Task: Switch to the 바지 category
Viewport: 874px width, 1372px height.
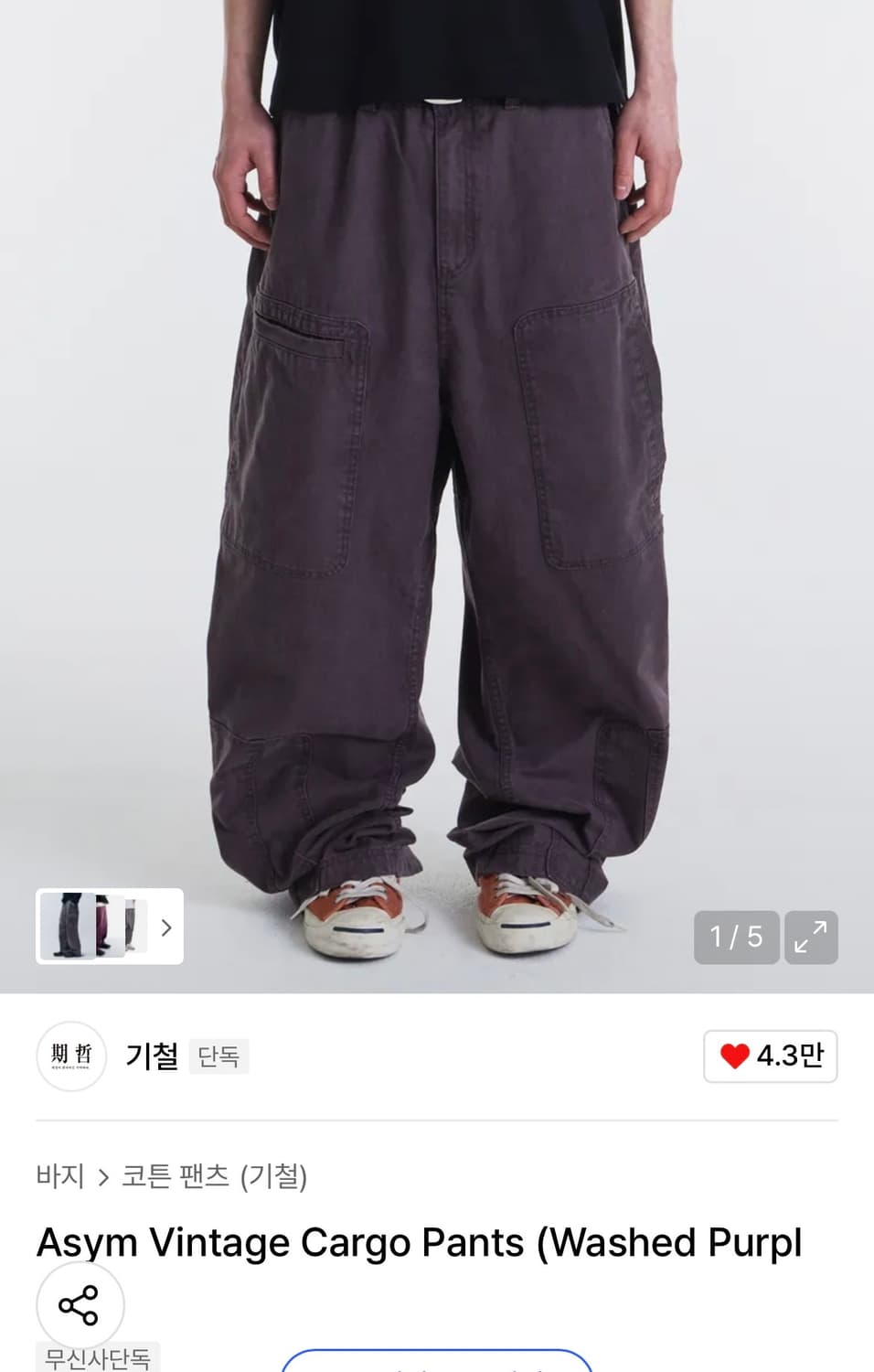Action: (x=59, y=1178)
